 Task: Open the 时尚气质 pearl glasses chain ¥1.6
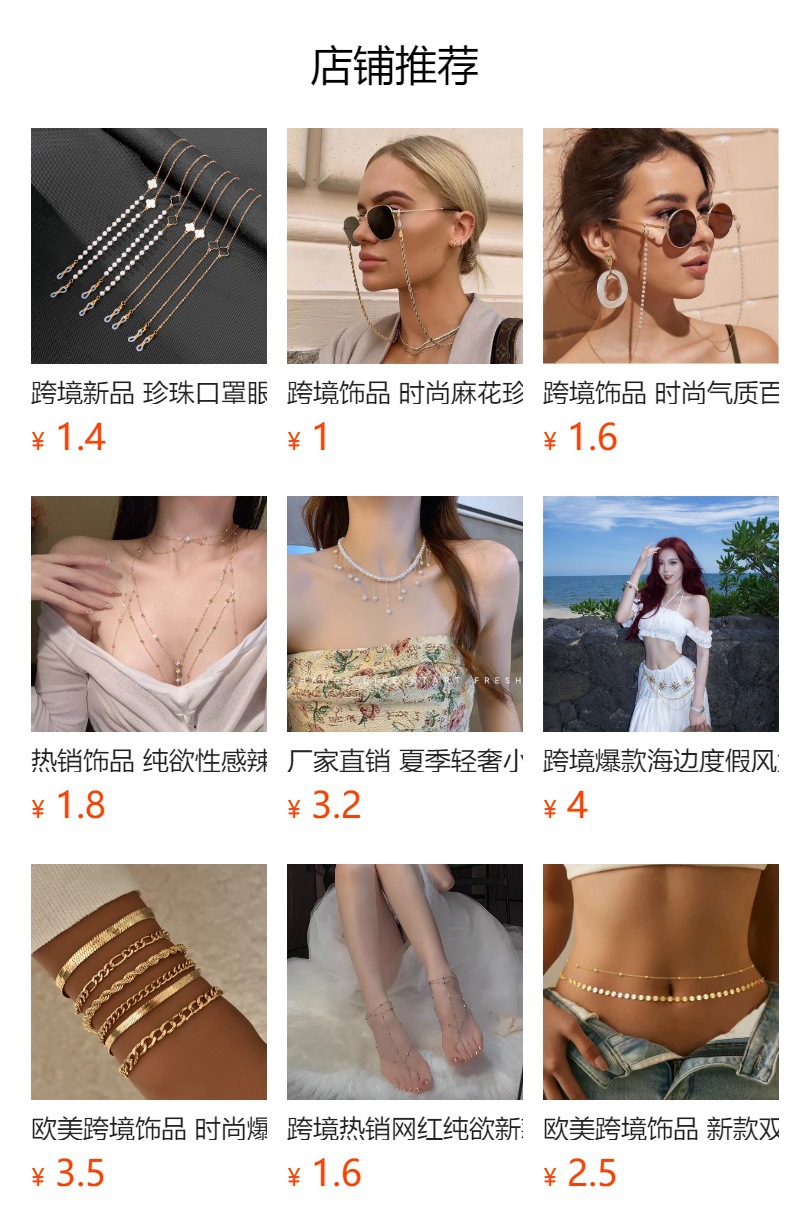(660, 246)
